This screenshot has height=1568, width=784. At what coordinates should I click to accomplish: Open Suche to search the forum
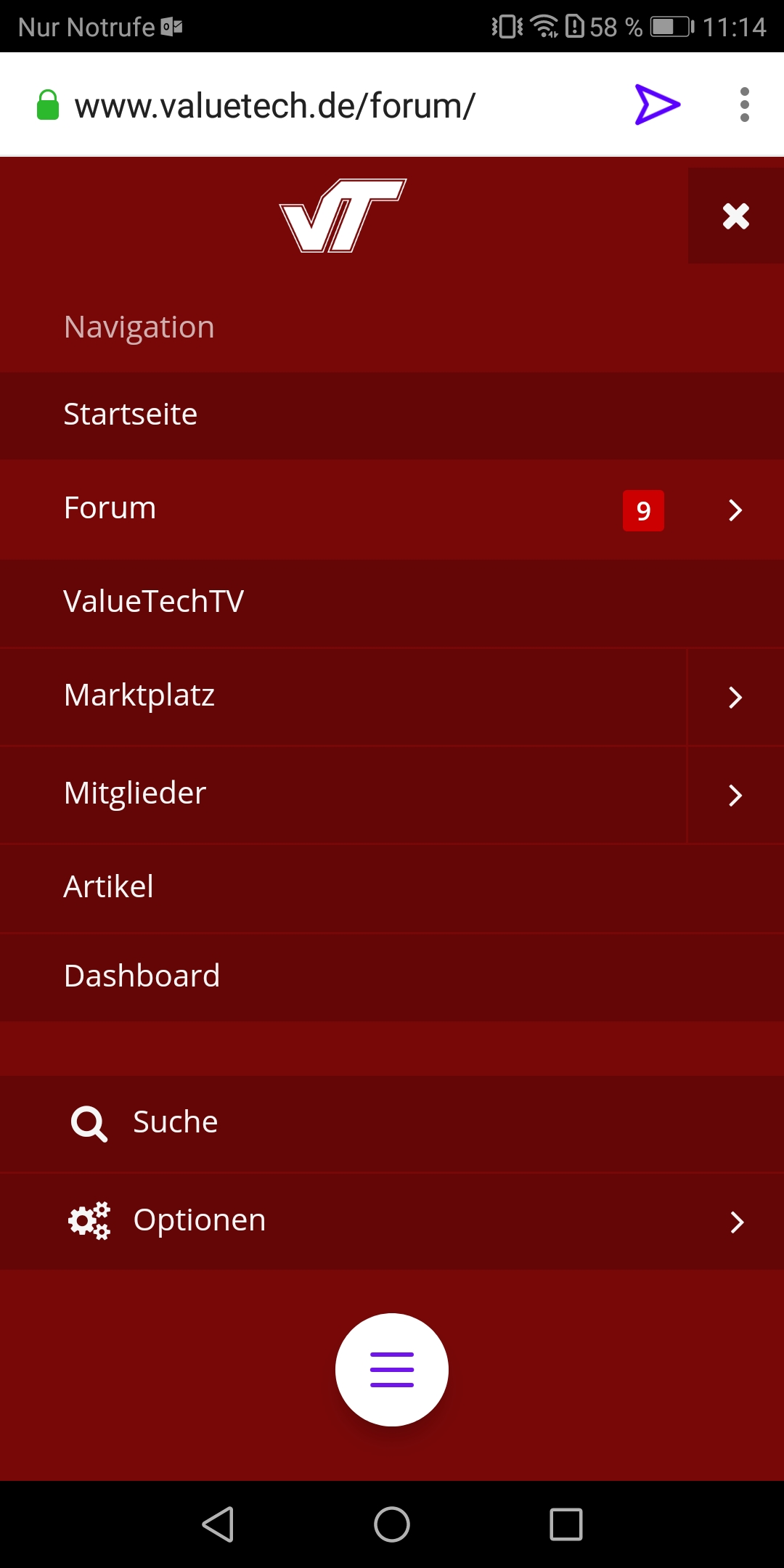click(x=174, y=1122)
